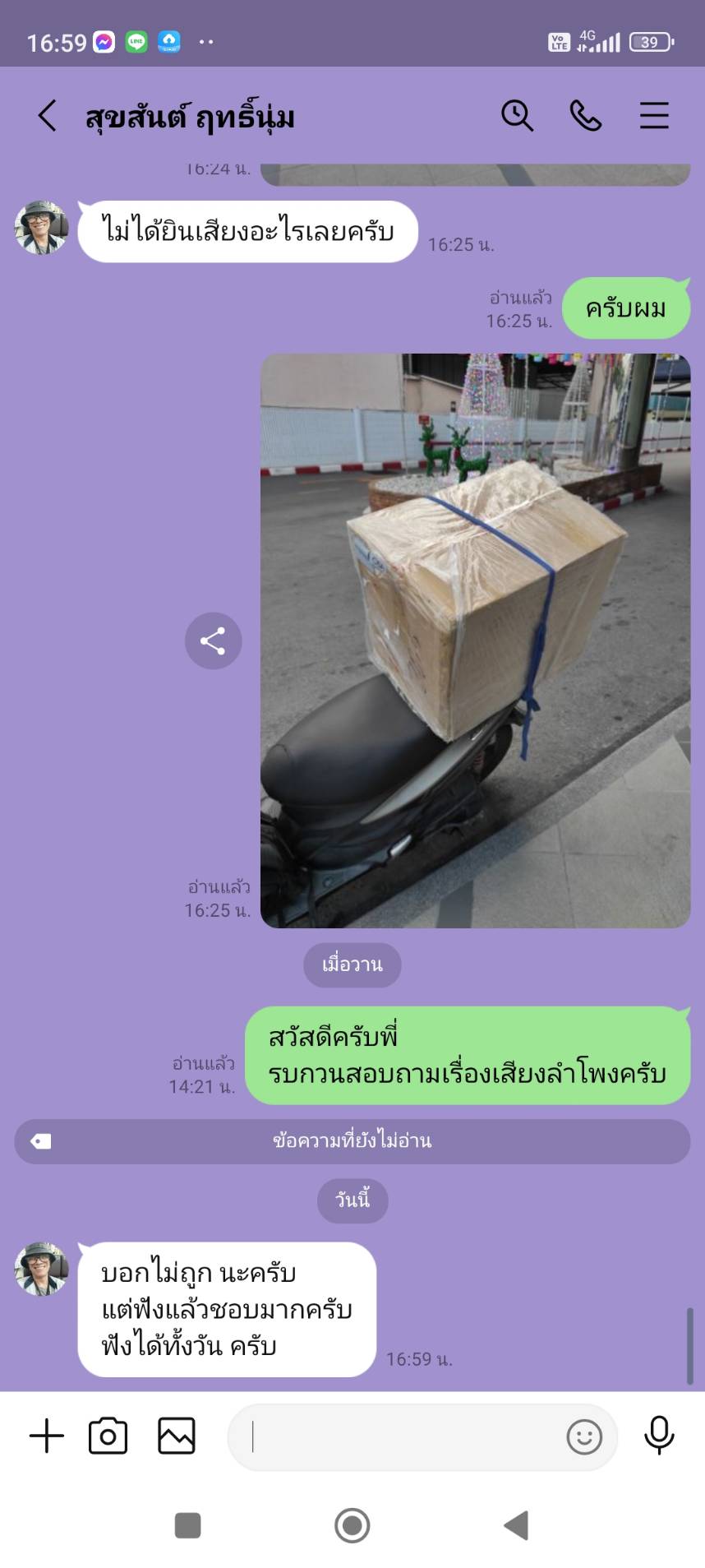
Task: Start a voice call with this contact
Action: (x=585, y=116)
